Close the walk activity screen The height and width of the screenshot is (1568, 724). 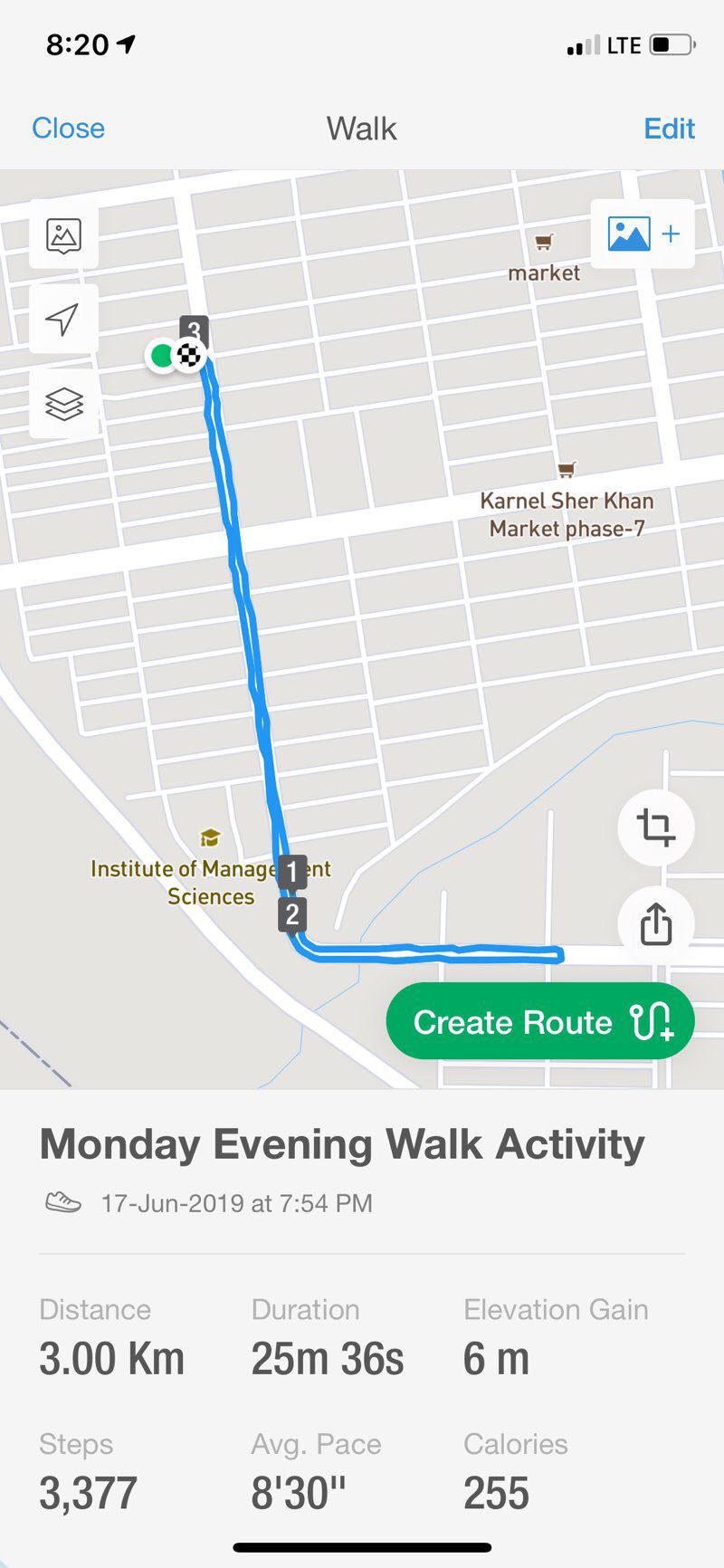[68, 128]
